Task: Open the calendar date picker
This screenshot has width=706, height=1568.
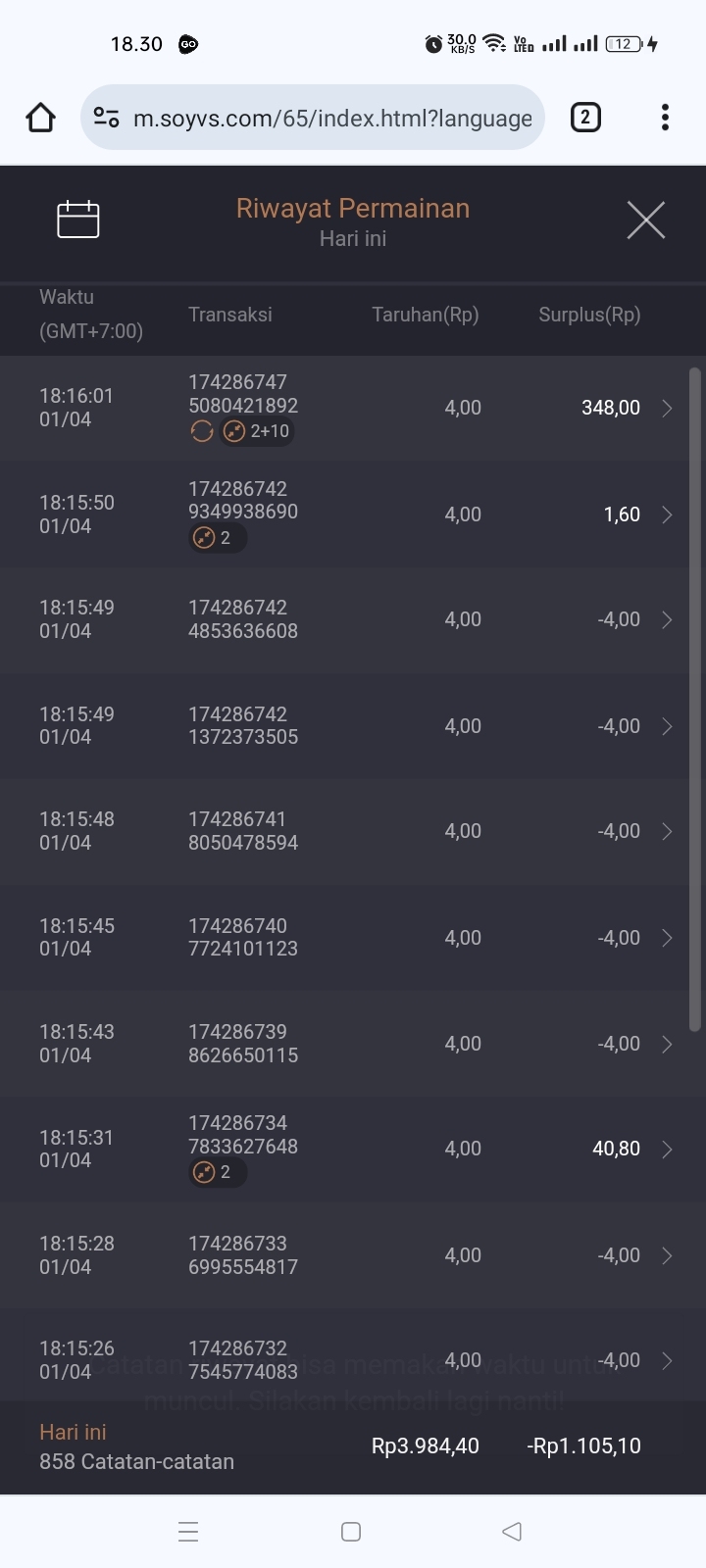Action: click(78, 220)
